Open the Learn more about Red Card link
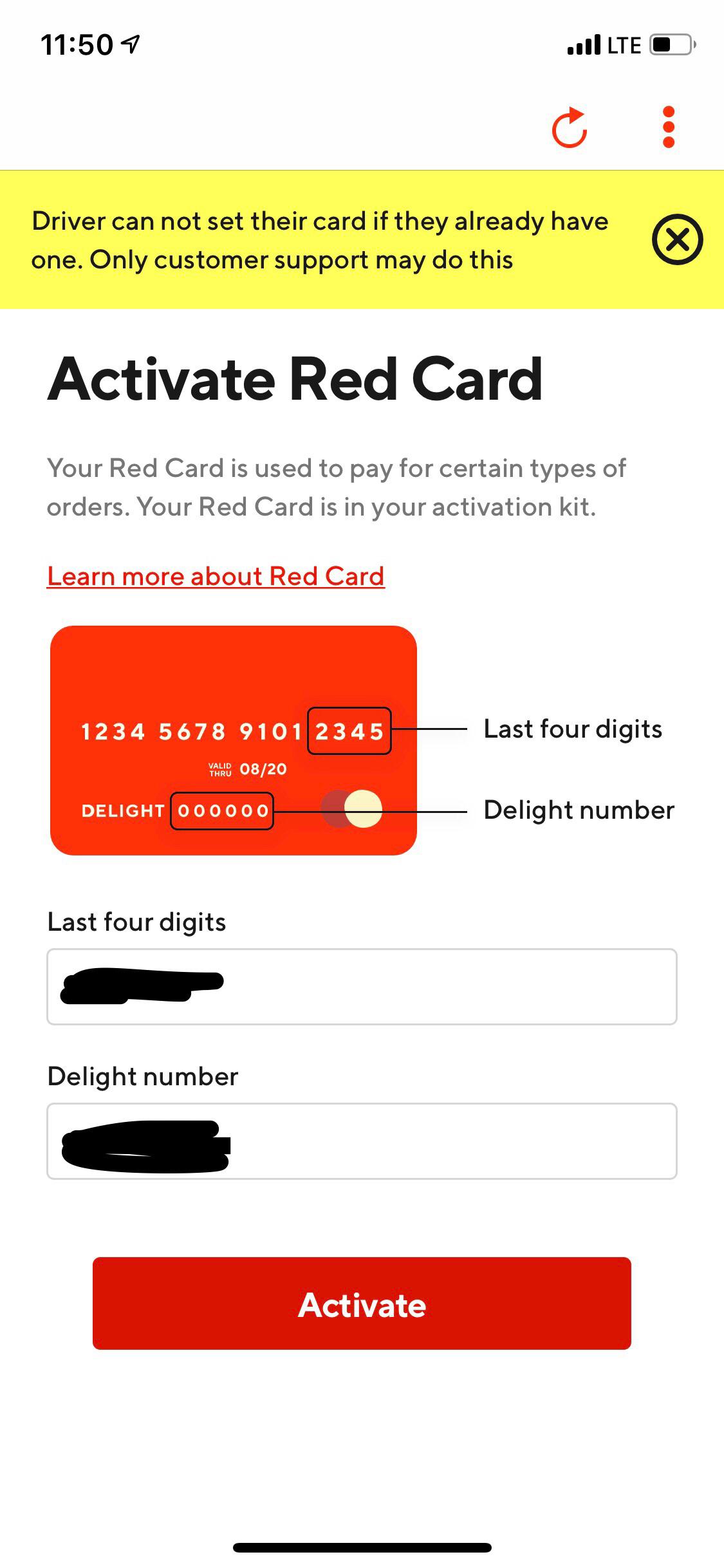Image resolution: width=724 pixels, height=1568 pixels. [x=216, y=576]
